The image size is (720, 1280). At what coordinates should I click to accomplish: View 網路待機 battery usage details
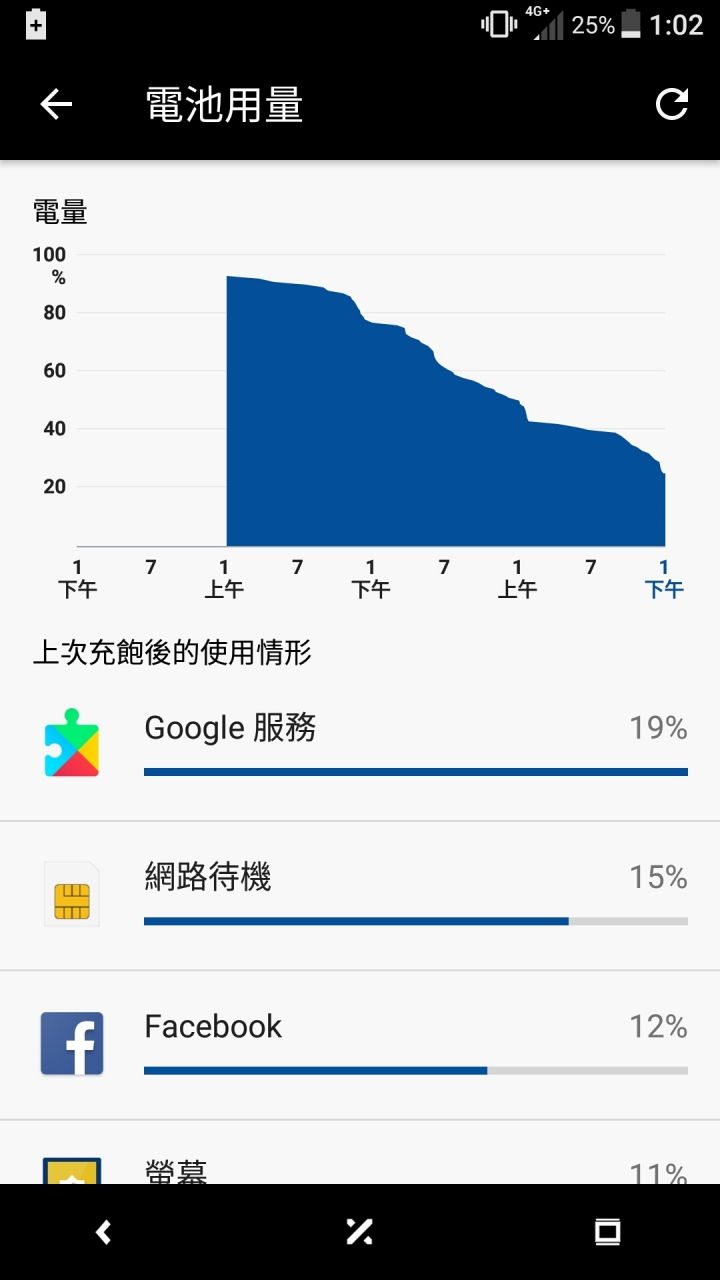point(360,896)
